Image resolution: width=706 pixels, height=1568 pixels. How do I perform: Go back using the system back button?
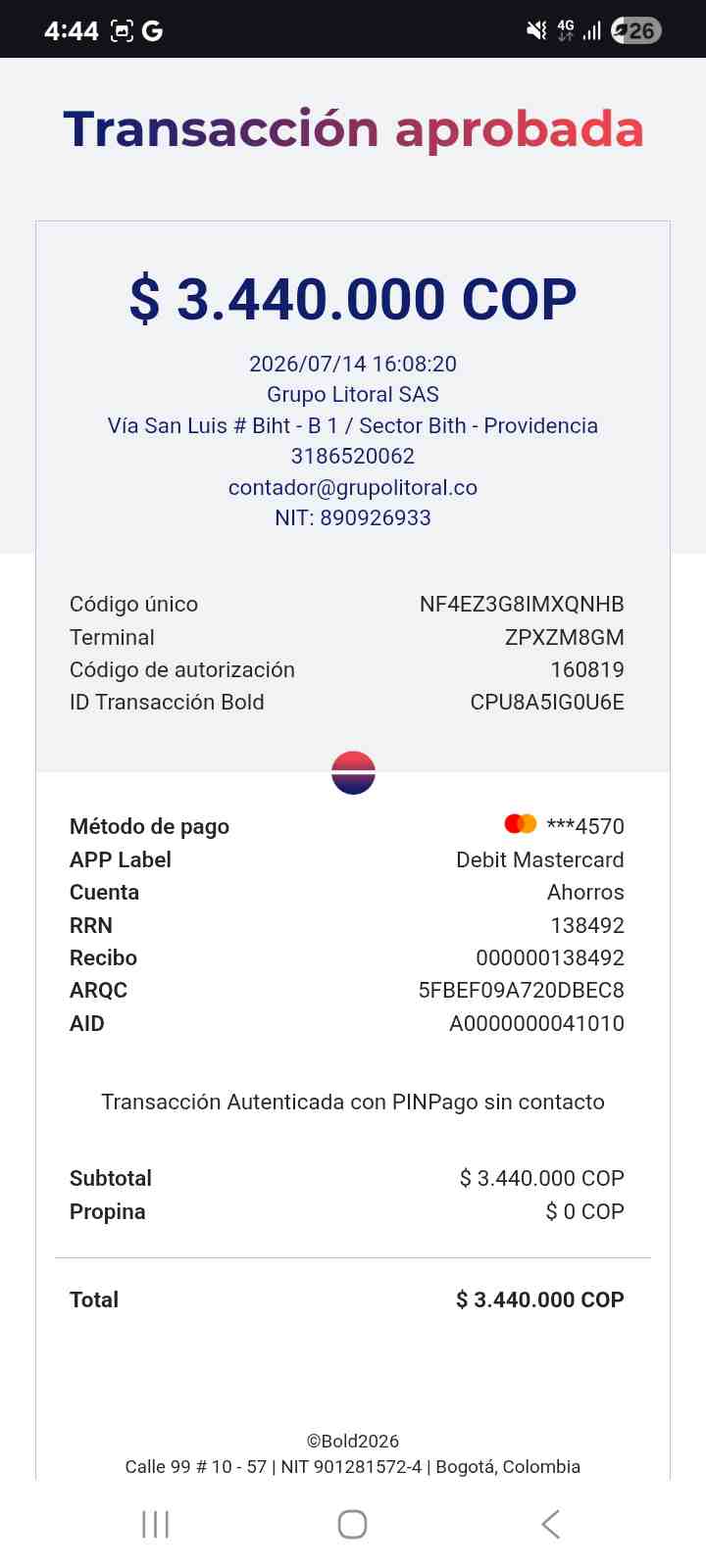[551, 1524]
